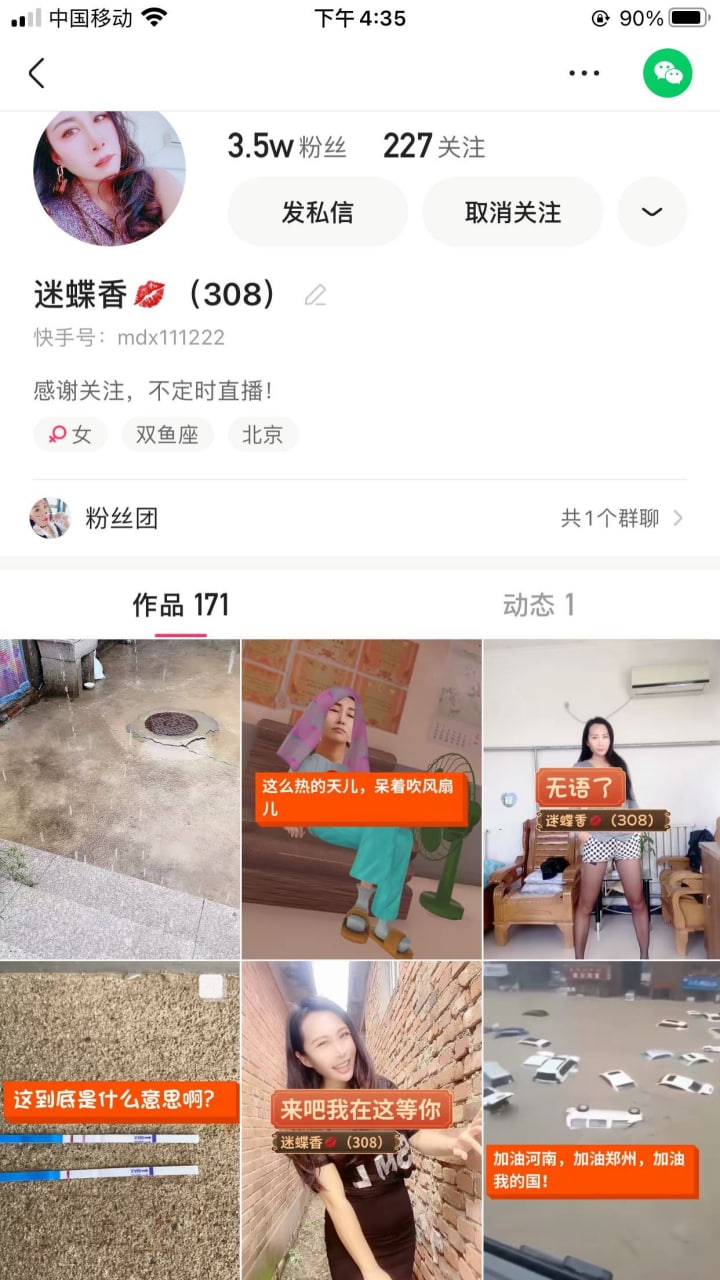
Task: Open the profile avatar photo
Action: click(109, 176)
